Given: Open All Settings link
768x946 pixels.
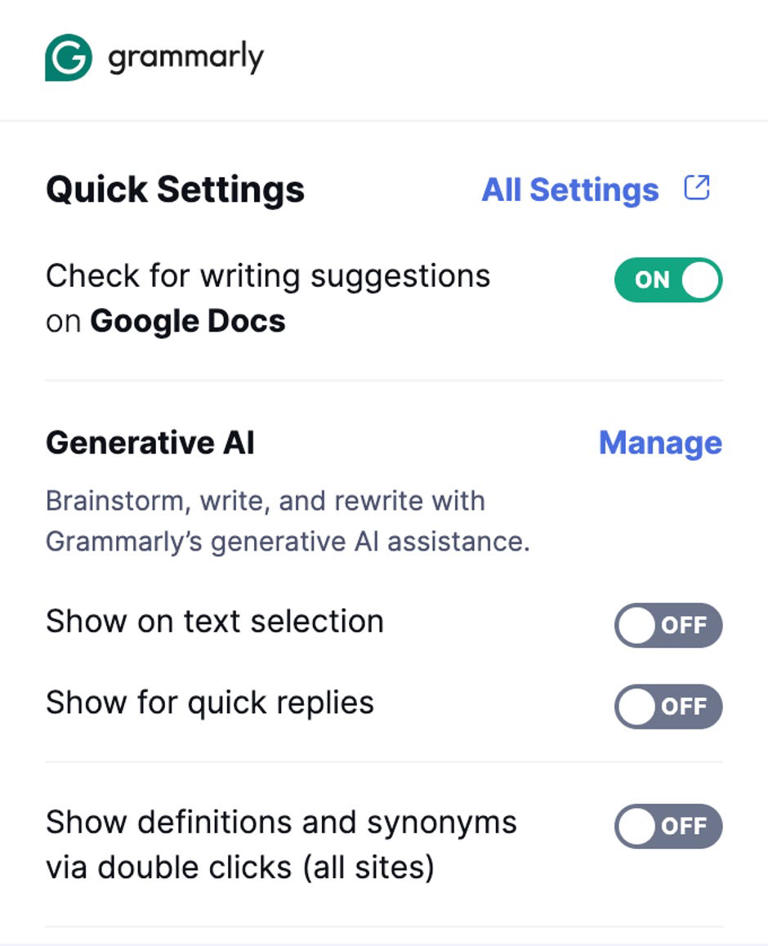Looking at the screenshot, I should 570,190.
